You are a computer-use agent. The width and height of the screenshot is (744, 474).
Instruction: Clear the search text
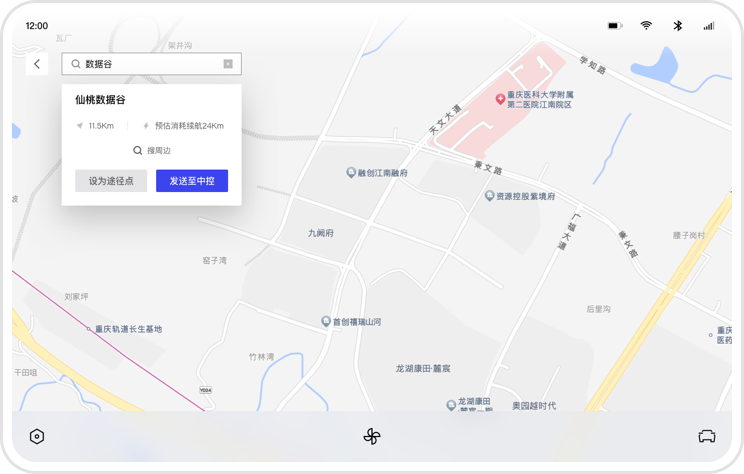click(228, 64)
